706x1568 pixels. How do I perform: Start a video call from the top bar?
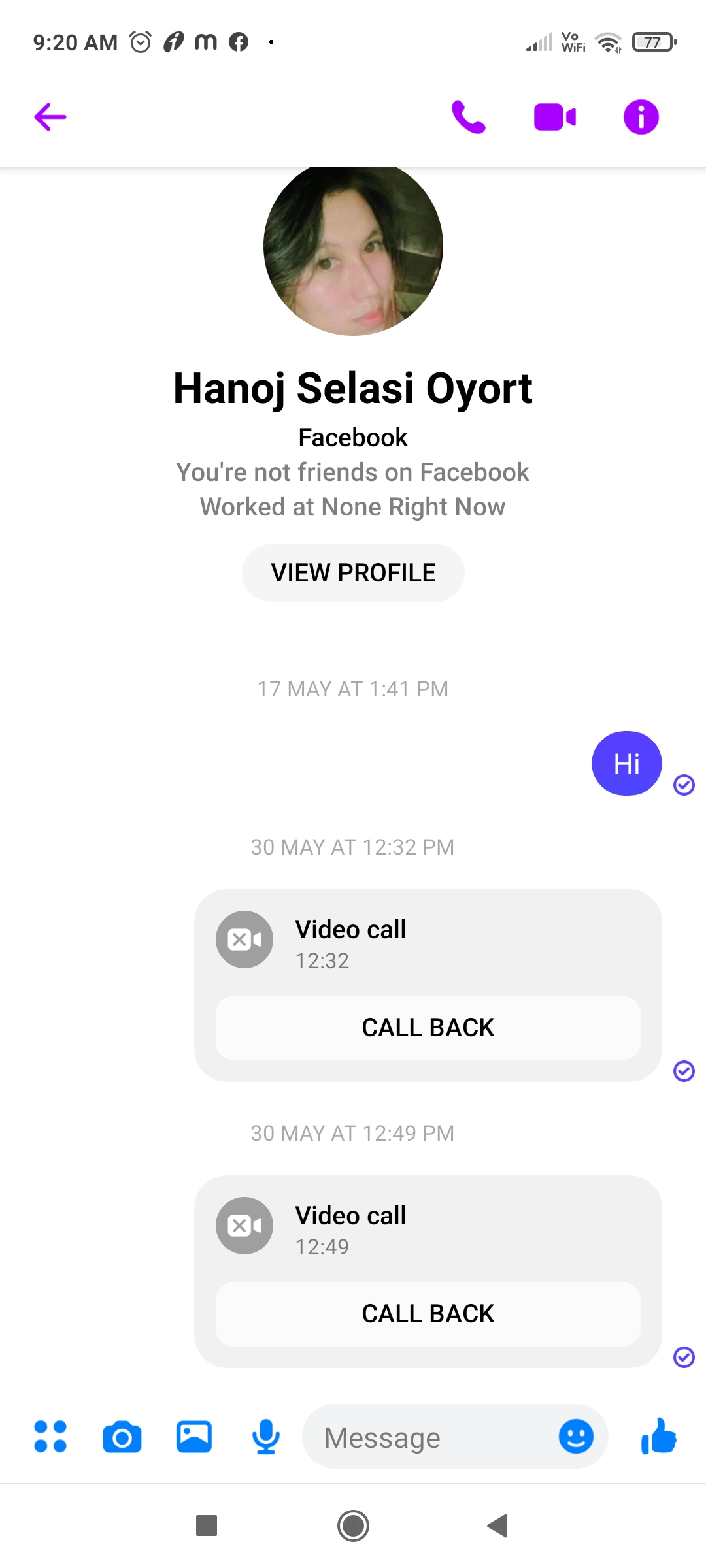(x=555, y=118)
